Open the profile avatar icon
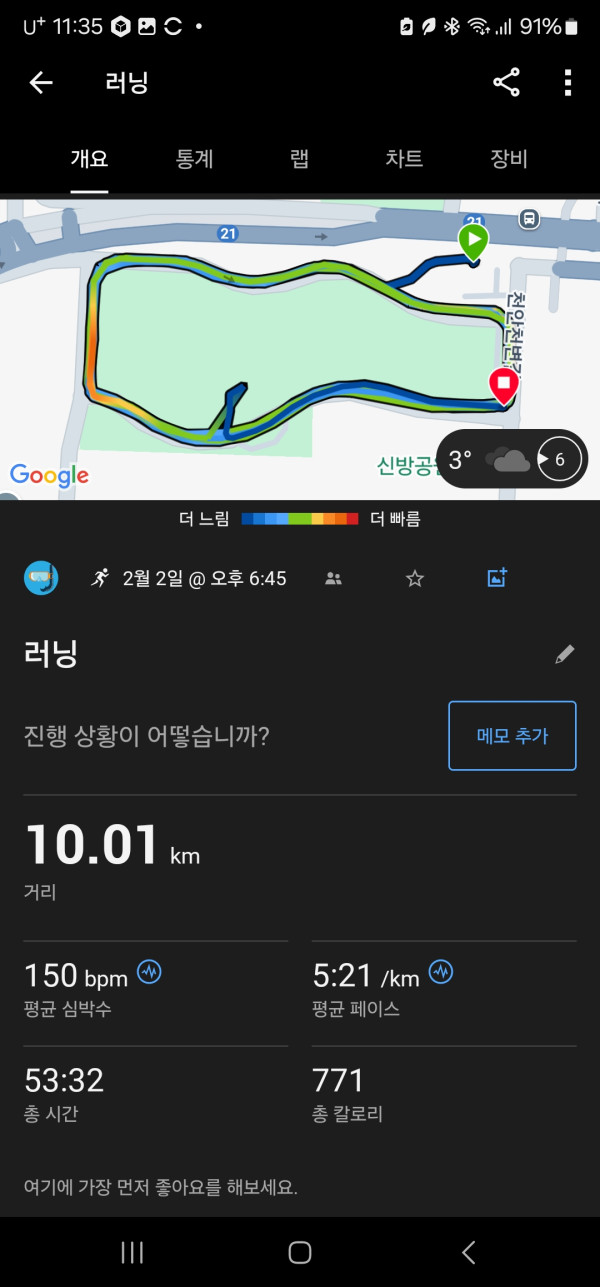The width and height of the screenshot is (600, 1287). point(41,578)
